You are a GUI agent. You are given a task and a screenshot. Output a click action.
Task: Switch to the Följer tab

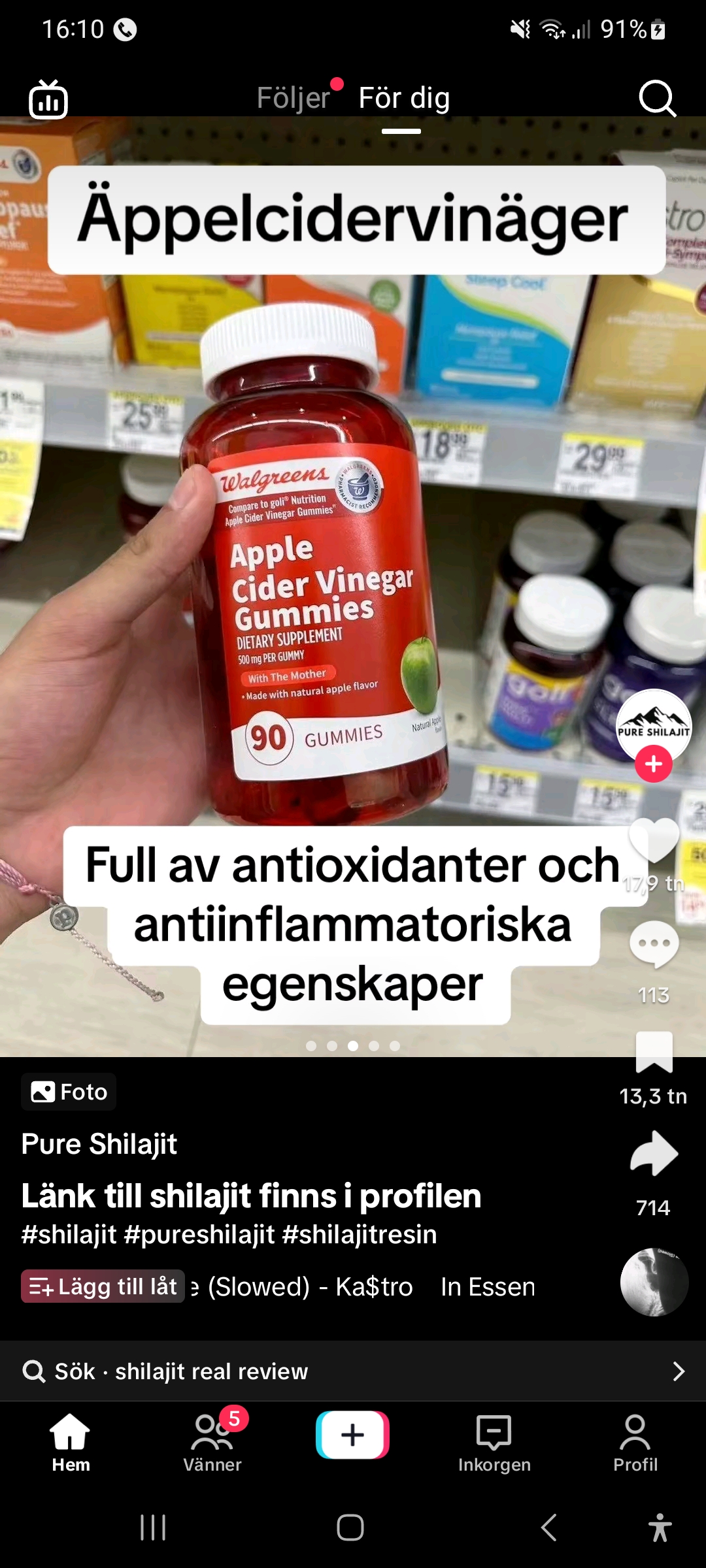pos(294,98)
